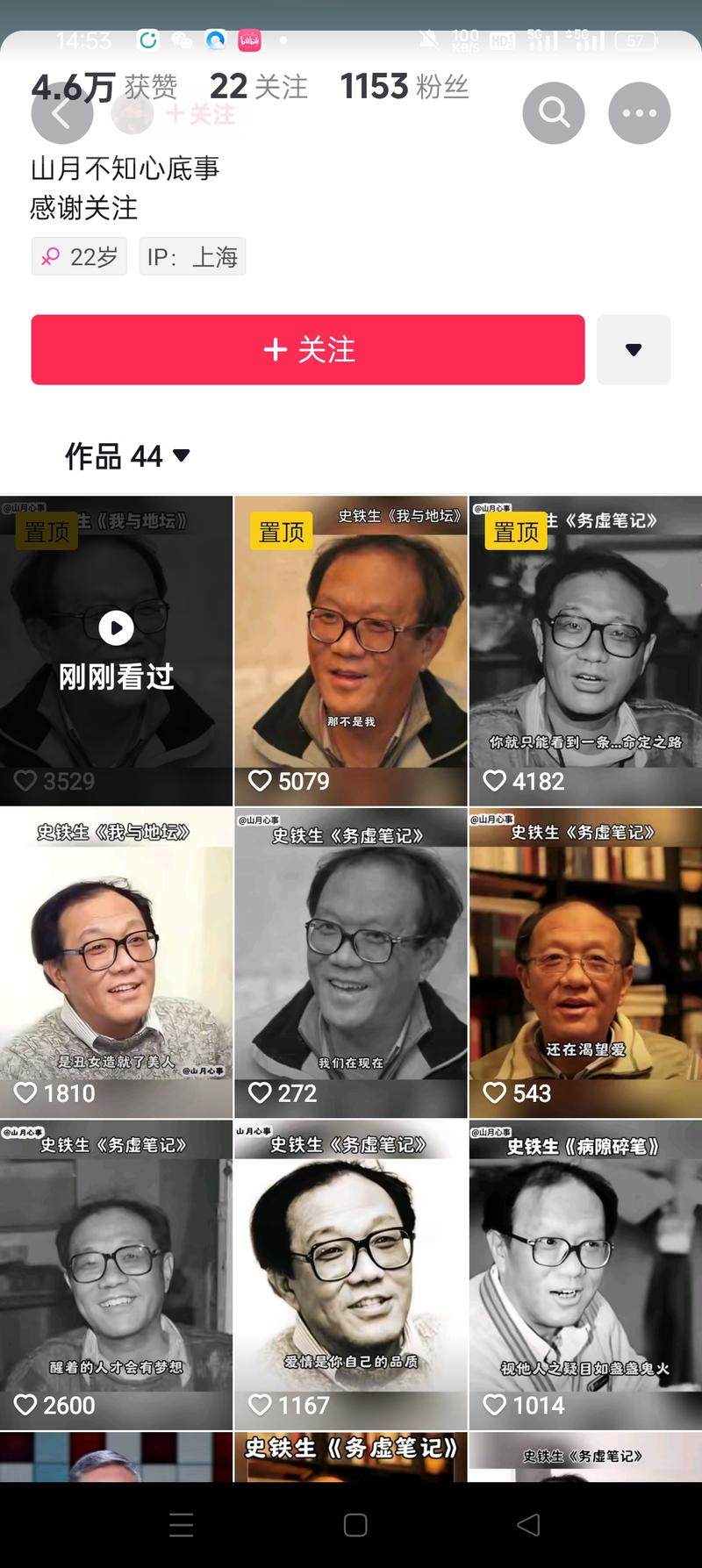The image size is (702, 1568).
Task: Play the just-watched video marked 刚刚看过
Action: 116,650
